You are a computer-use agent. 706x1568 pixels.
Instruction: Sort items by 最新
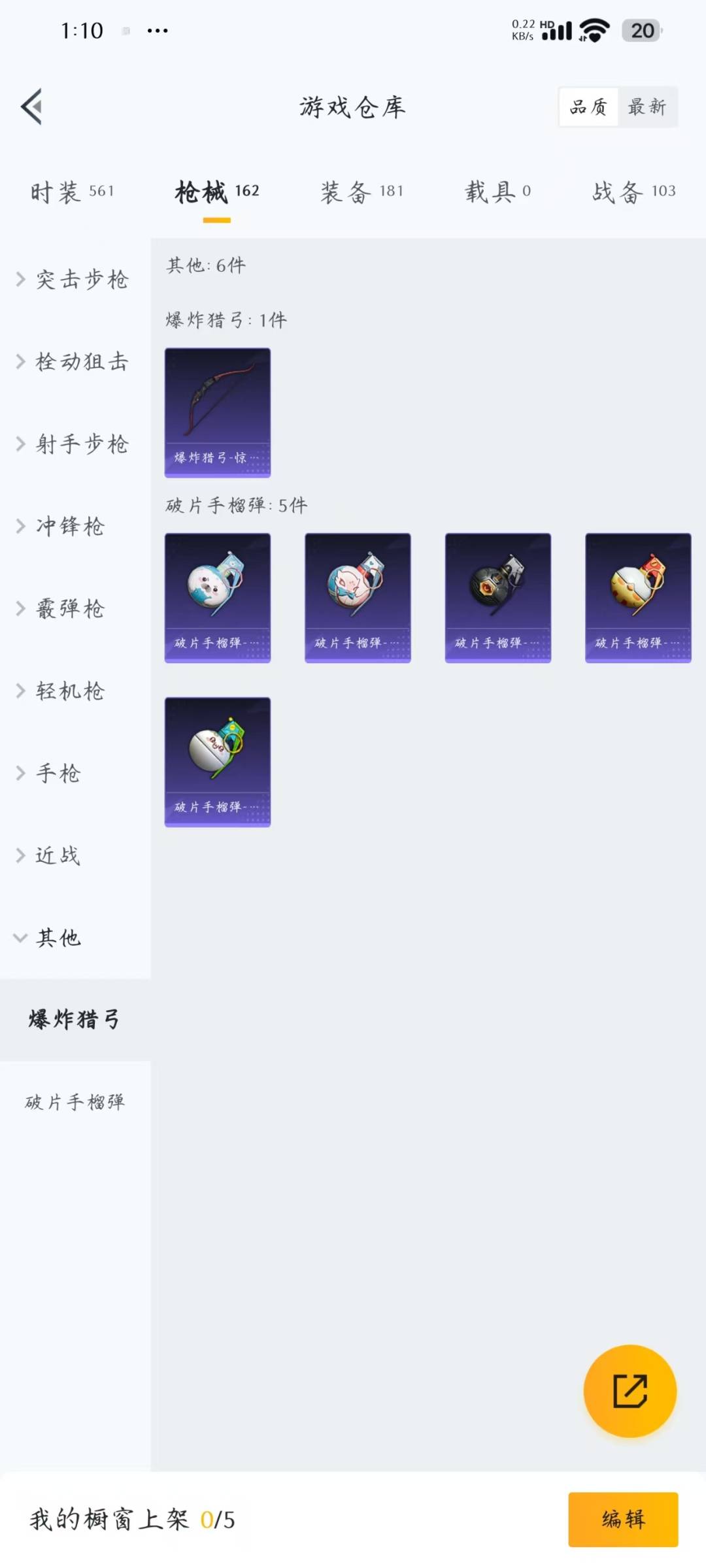click(647, 106)
